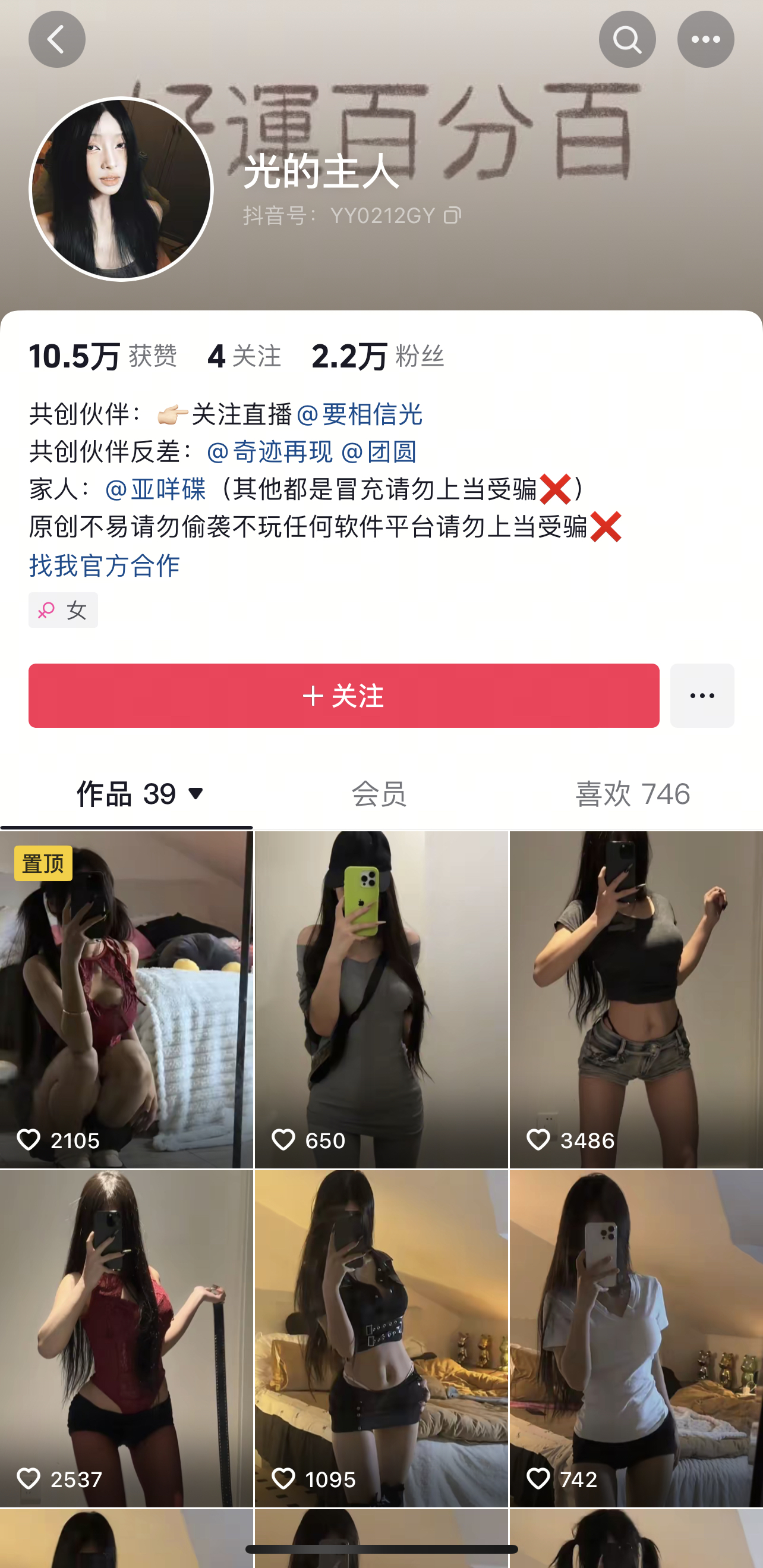This screenshot has height=1568, width=763.
Task: Open the top-right overflow menu
Action: coord(705,40)
